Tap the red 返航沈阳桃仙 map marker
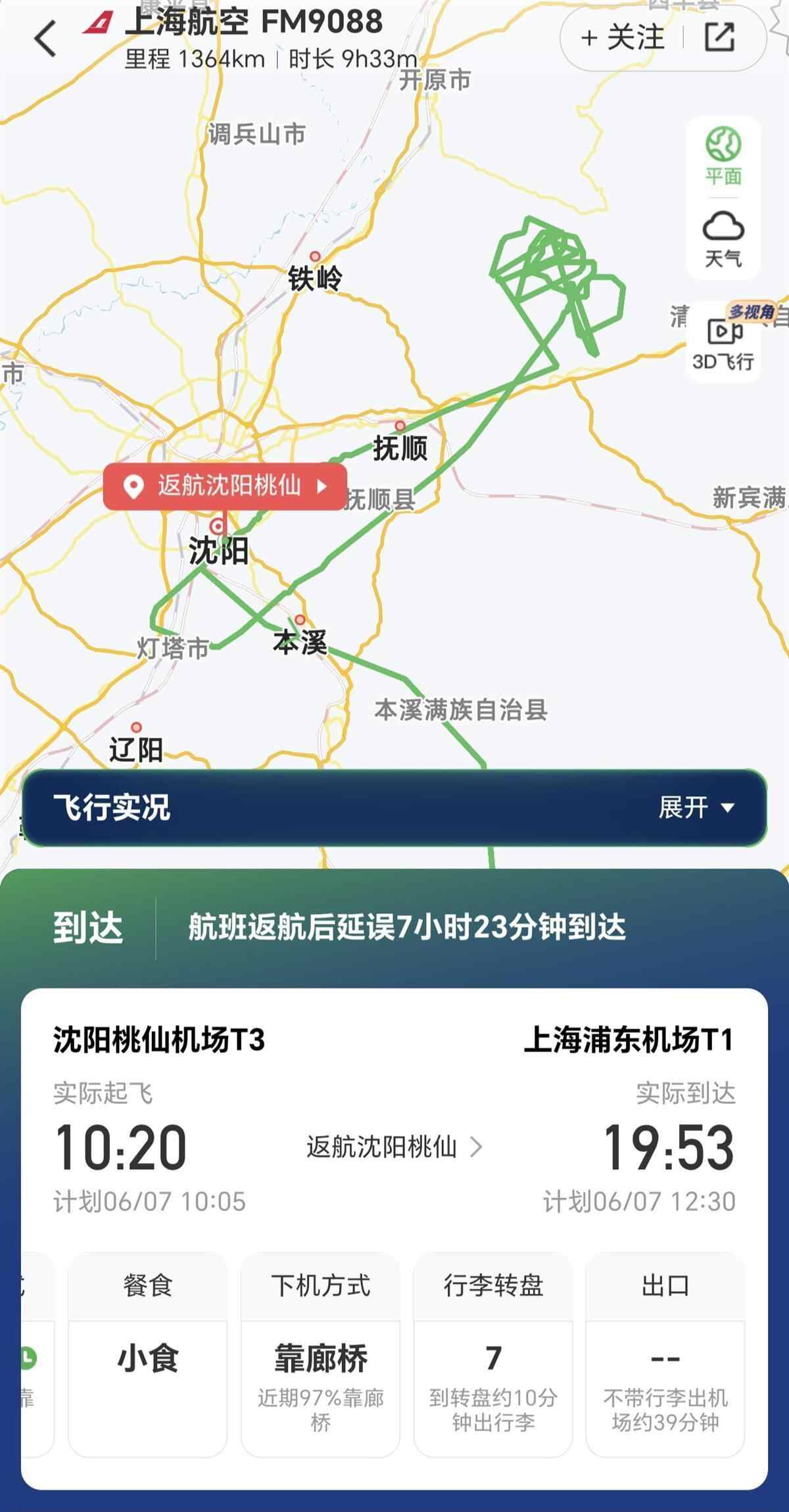The width and height of the screenshot is (789, 1512). coord(225,486)
